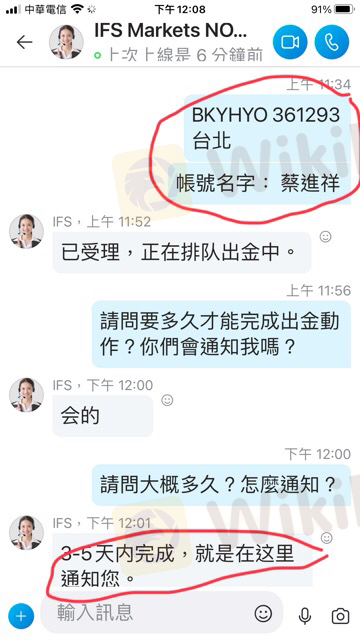Open the camera to send a photo
This screenshot has height=640, width=360.
click(340, 616)
